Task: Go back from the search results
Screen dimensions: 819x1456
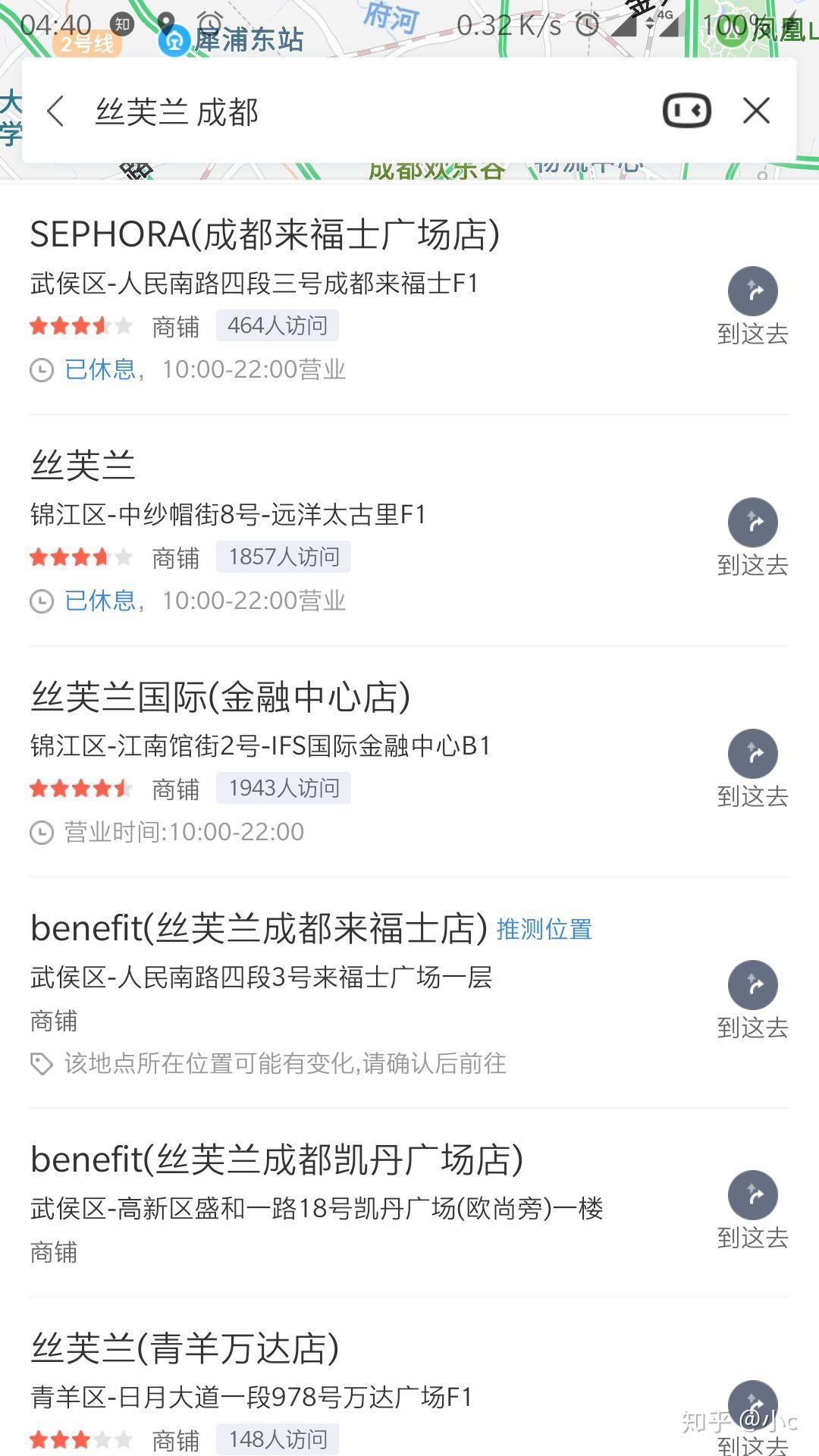Action: point(55,111)
